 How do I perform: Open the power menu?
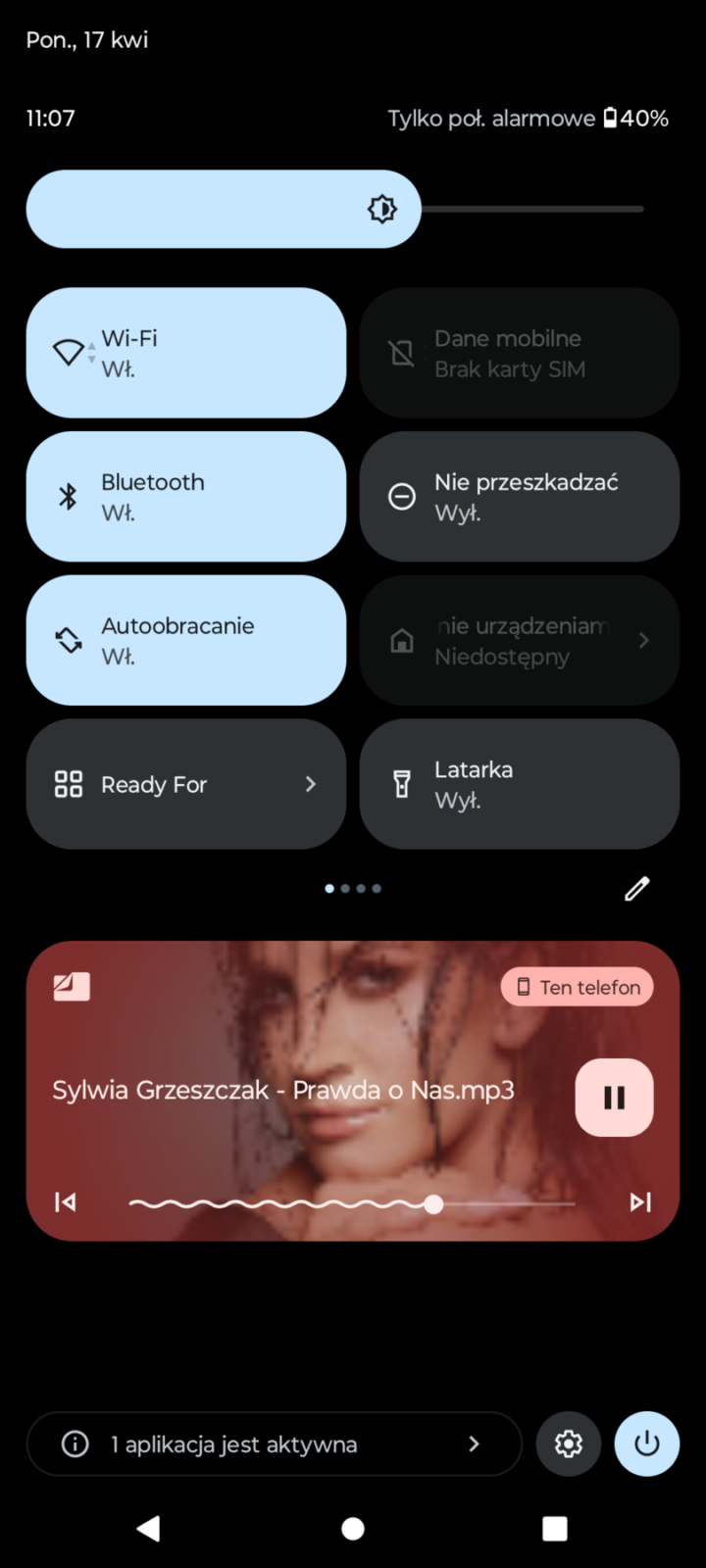(647, 1444)
